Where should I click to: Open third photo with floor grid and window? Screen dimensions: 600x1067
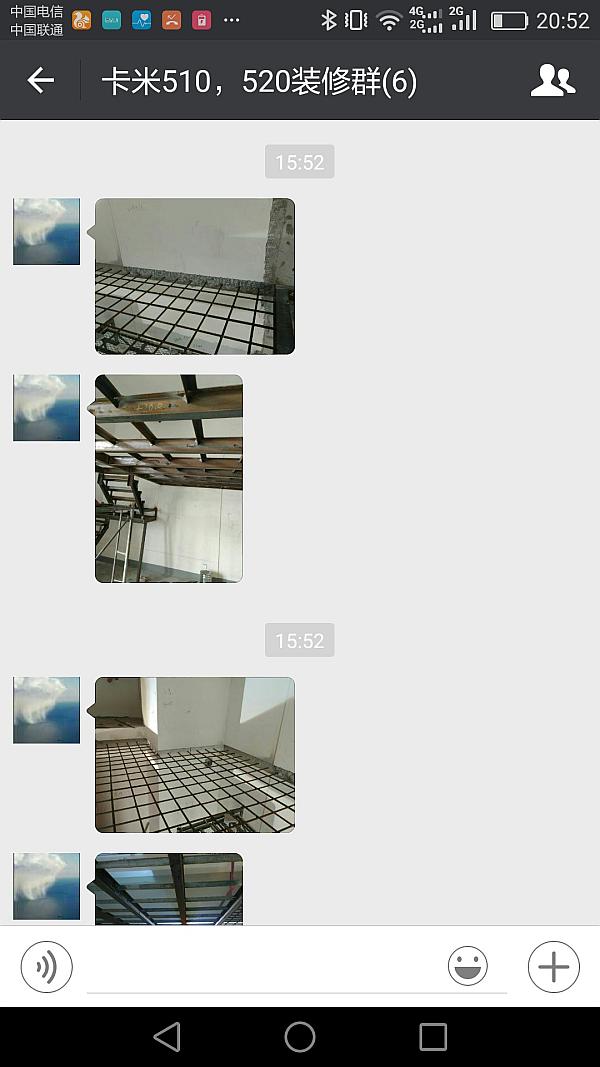(x=195, y=755)
